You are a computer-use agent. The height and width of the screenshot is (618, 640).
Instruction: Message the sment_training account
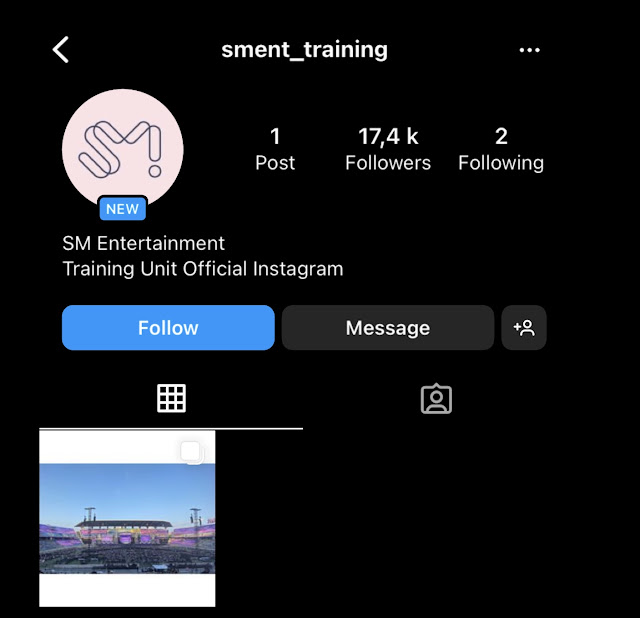(x=388, y=327)
